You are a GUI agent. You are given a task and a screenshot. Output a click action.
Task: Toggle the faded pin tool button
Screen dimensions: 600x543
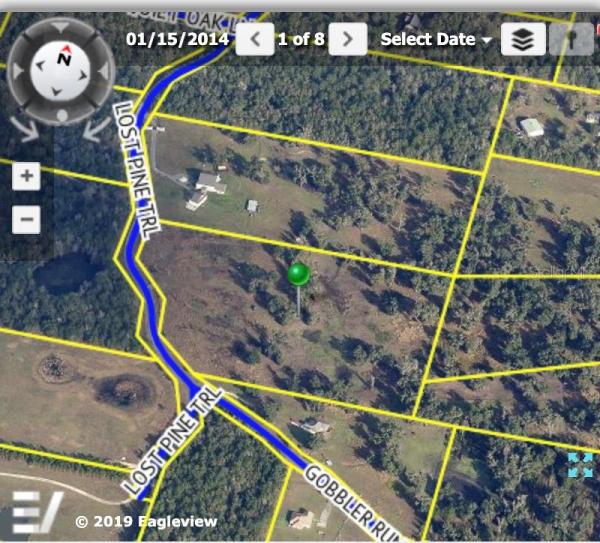572,40
